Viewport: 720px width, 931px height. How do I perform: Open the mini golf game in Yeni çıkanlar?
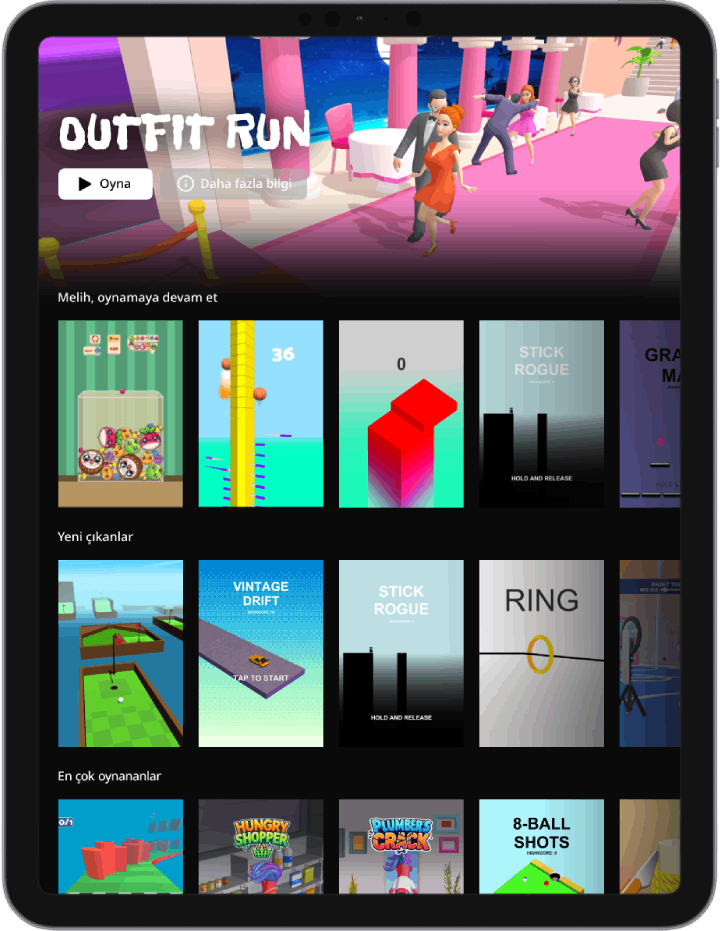[x=120, y=653]
